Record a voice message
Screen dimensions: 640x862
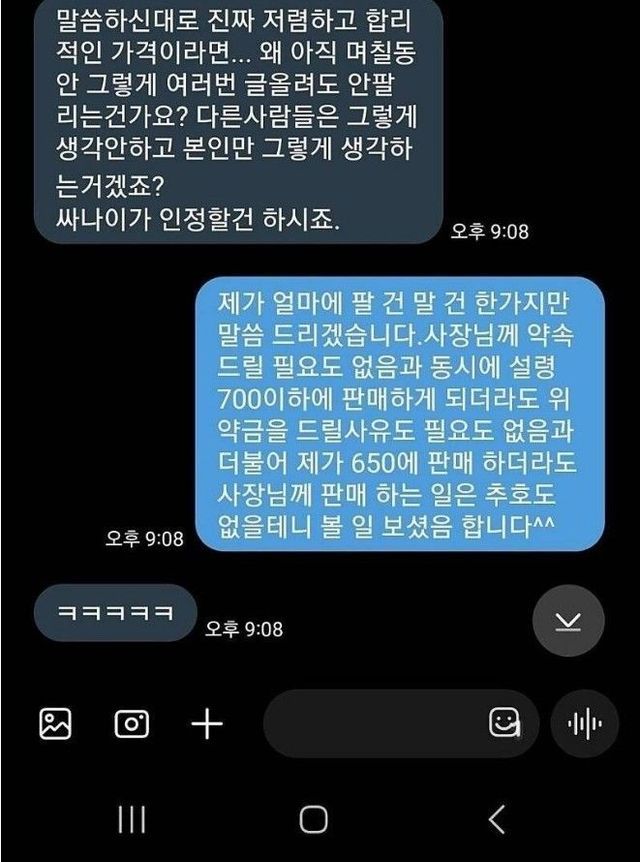(585, 723)
